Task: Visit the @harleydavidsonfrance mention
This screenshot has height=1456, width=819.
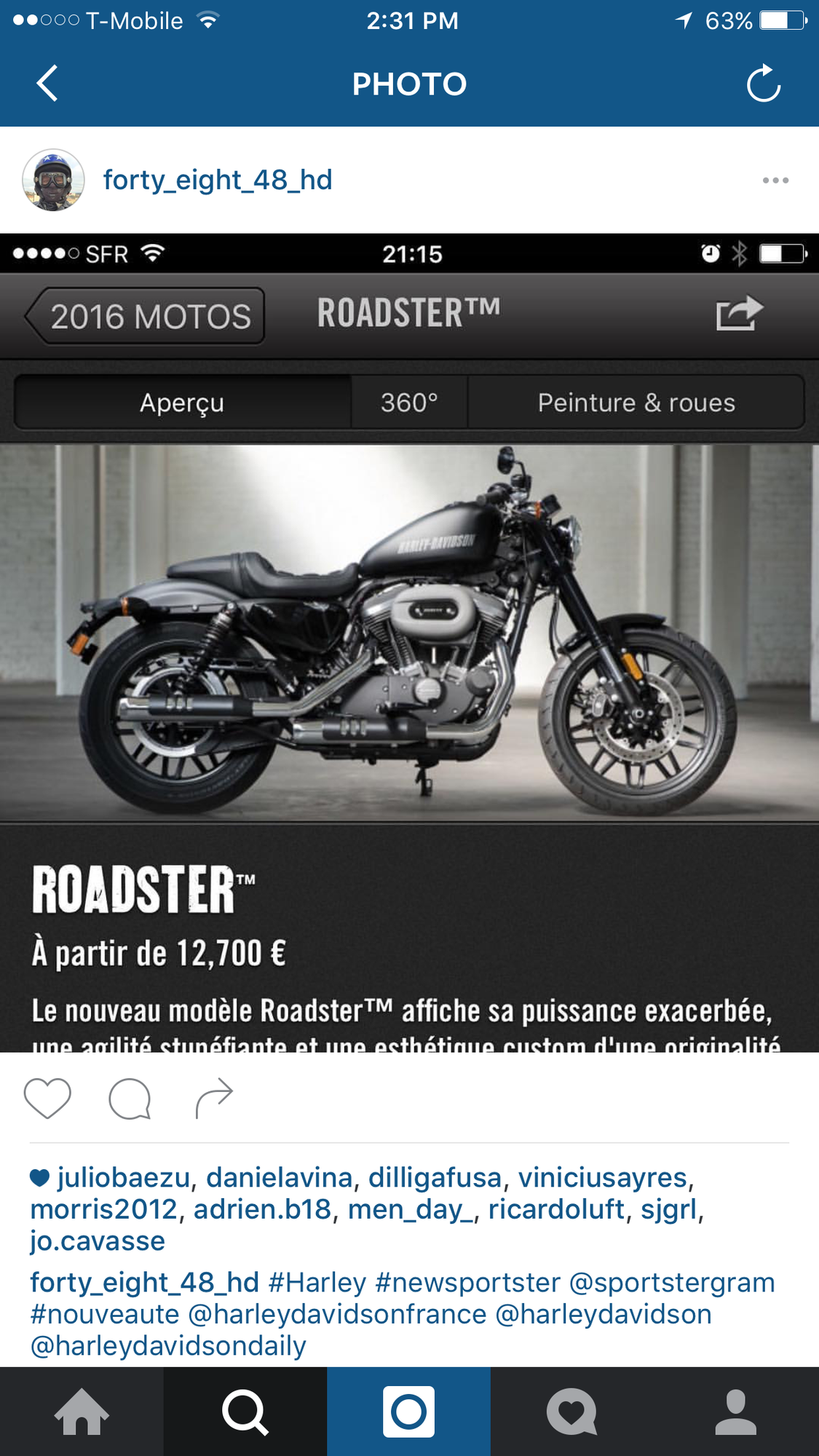Action: tap(337, 1314)
